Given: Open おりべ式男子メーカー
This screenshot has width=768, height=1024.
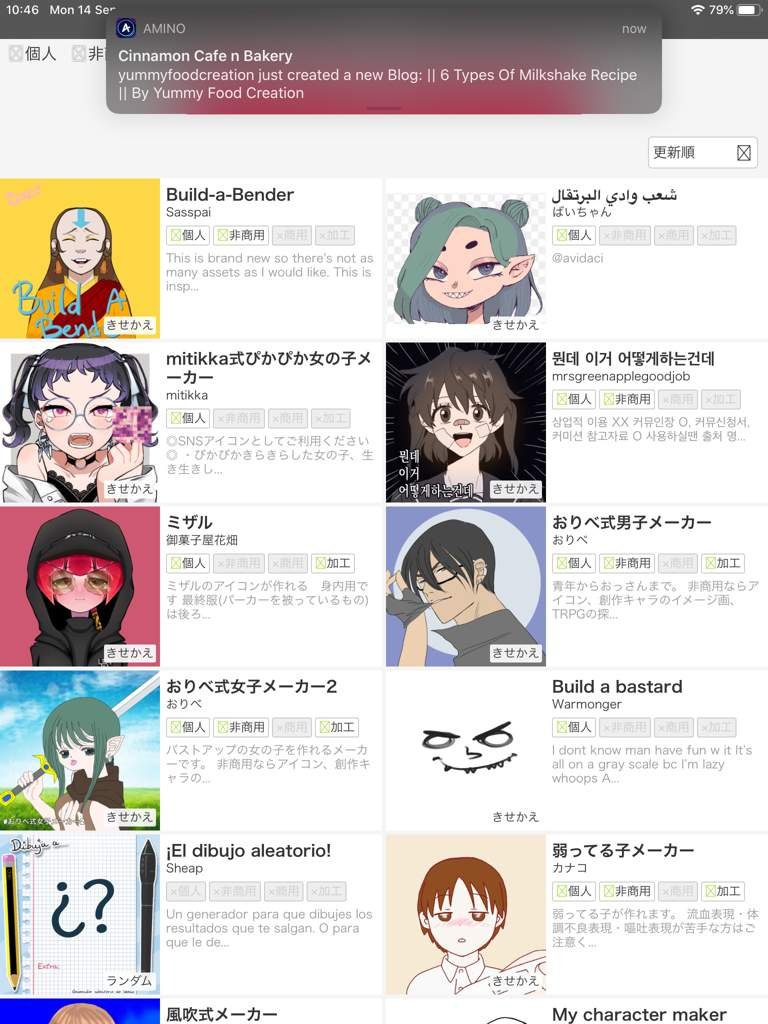Looking at the screenshot, I should click(631, 522).
